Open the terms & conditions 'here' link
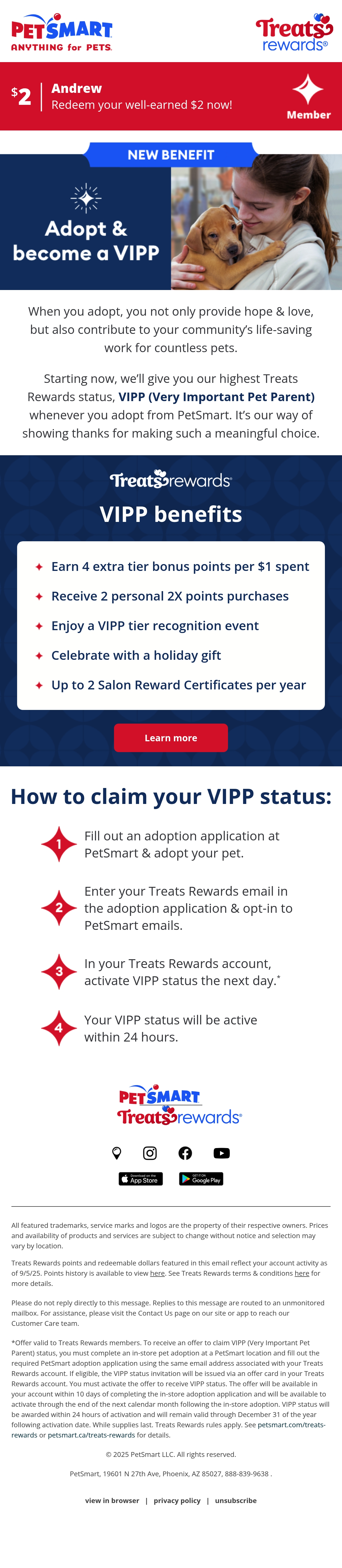The width and height of the screenshot is (342, 1568). click(302, 1273)
